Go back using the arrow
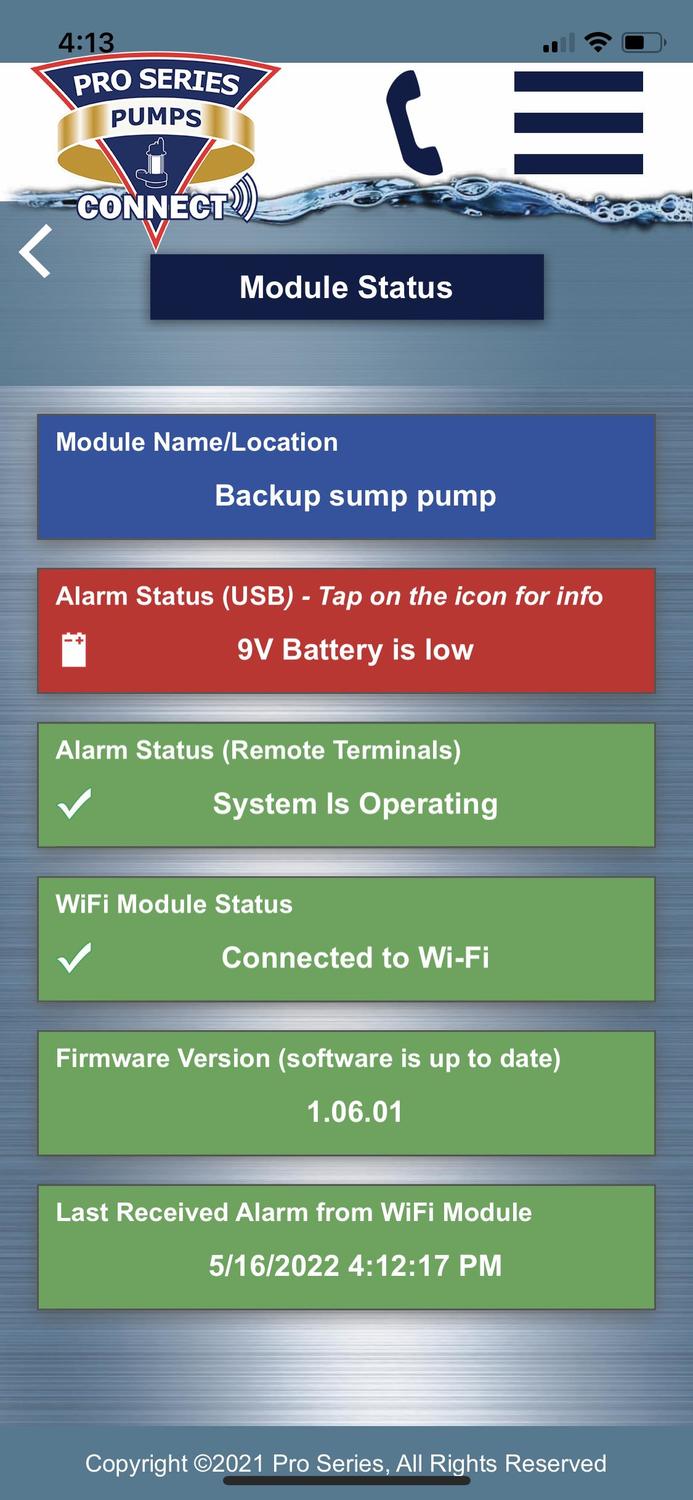Image resolution: width=693 pixels, height=1500 pixels. (35, 251)
